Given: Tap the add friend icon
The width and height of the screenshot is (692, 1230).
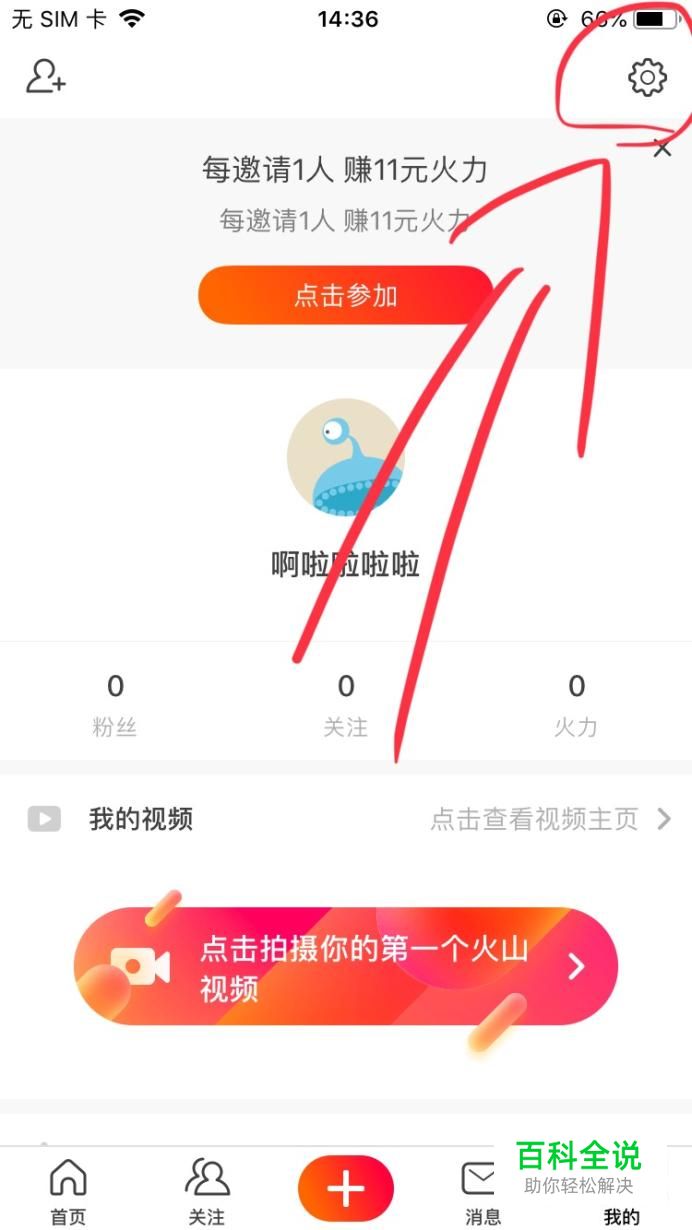Looking at the screenshot, I should tap(45, 77).
